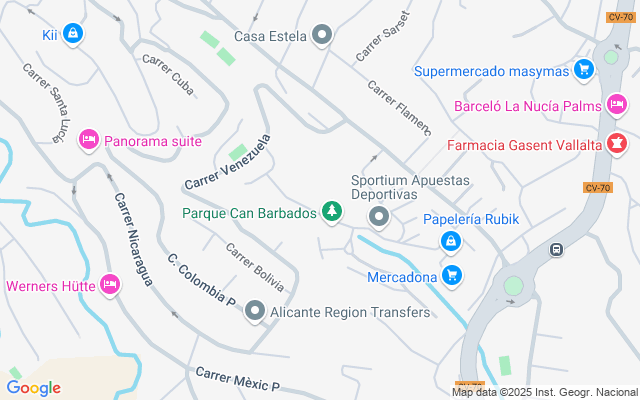
Task: Tap the bus stop icon by the roundabout
Action: (x=557, y=250)
